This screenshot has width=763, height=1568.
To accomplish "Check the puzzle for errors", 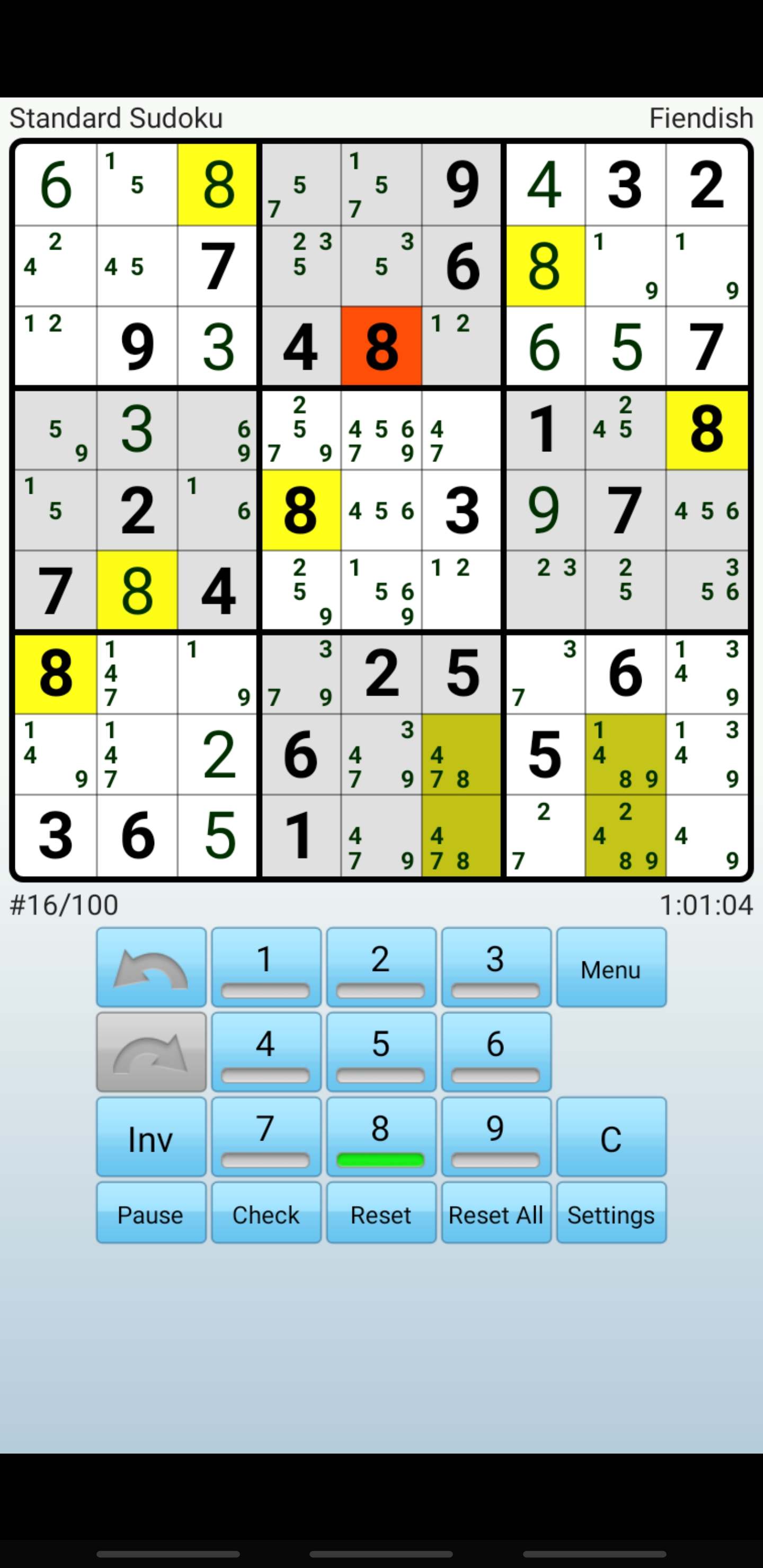I will click(x=266, y=1215).
